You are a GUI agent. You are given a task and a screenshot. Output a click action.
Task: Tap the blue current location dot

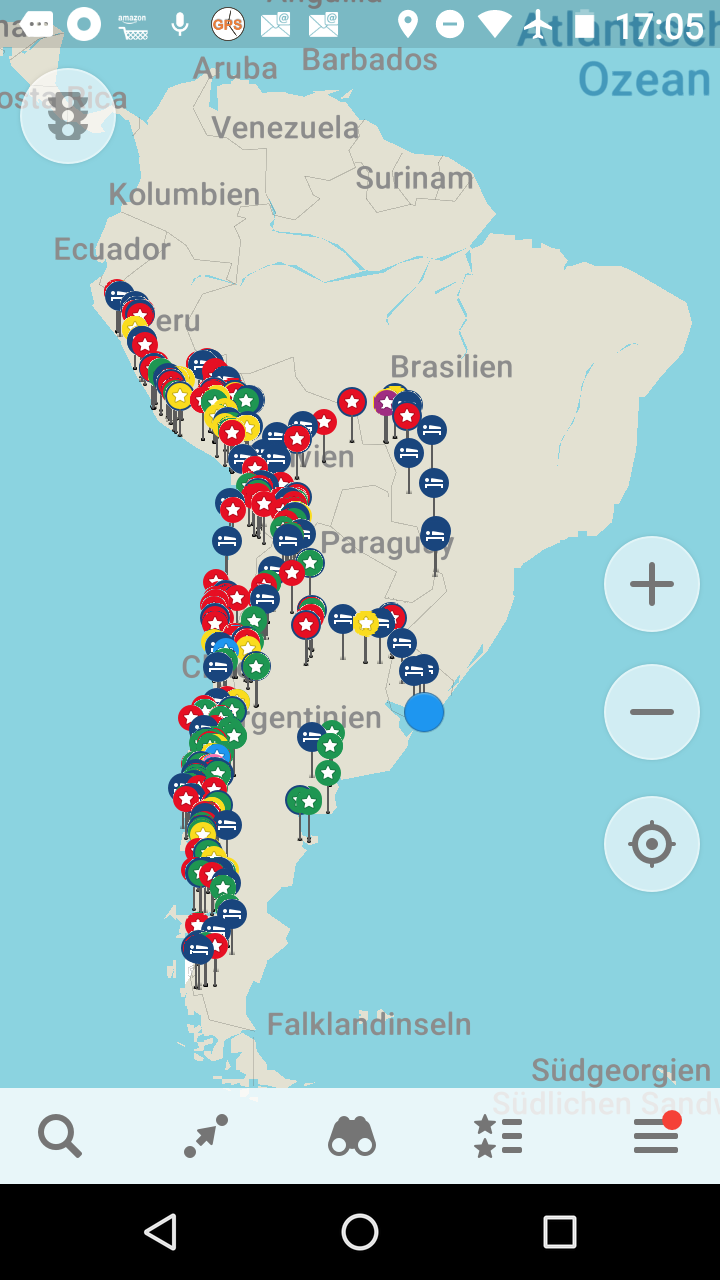(x=424, y=712)
